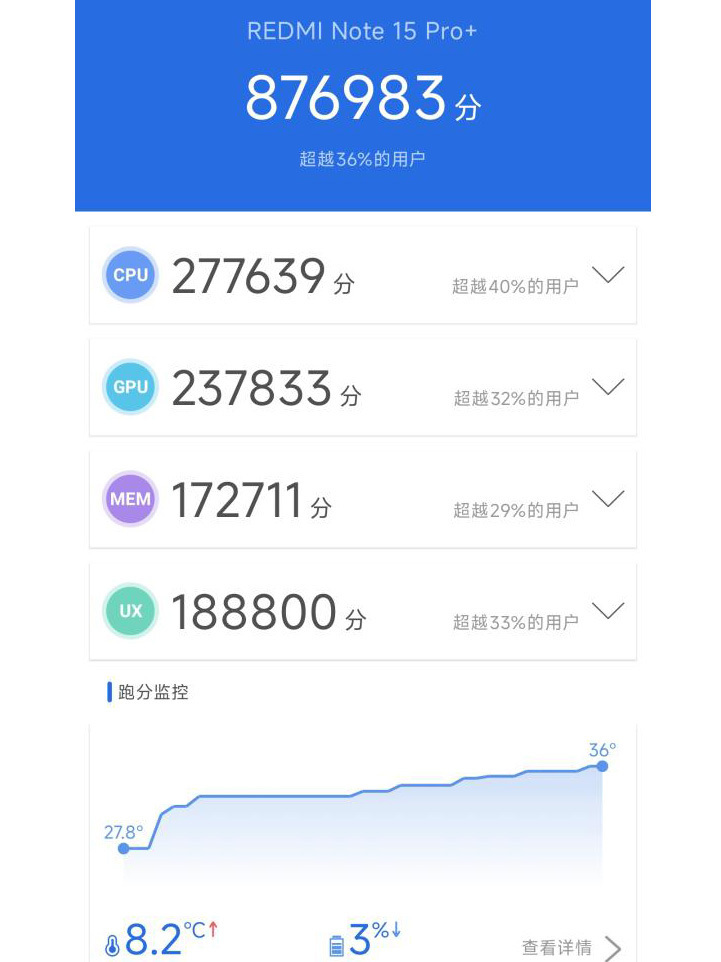
Task: Click the 36° endpoint marker on the graph
Action: tap(601, 765)
